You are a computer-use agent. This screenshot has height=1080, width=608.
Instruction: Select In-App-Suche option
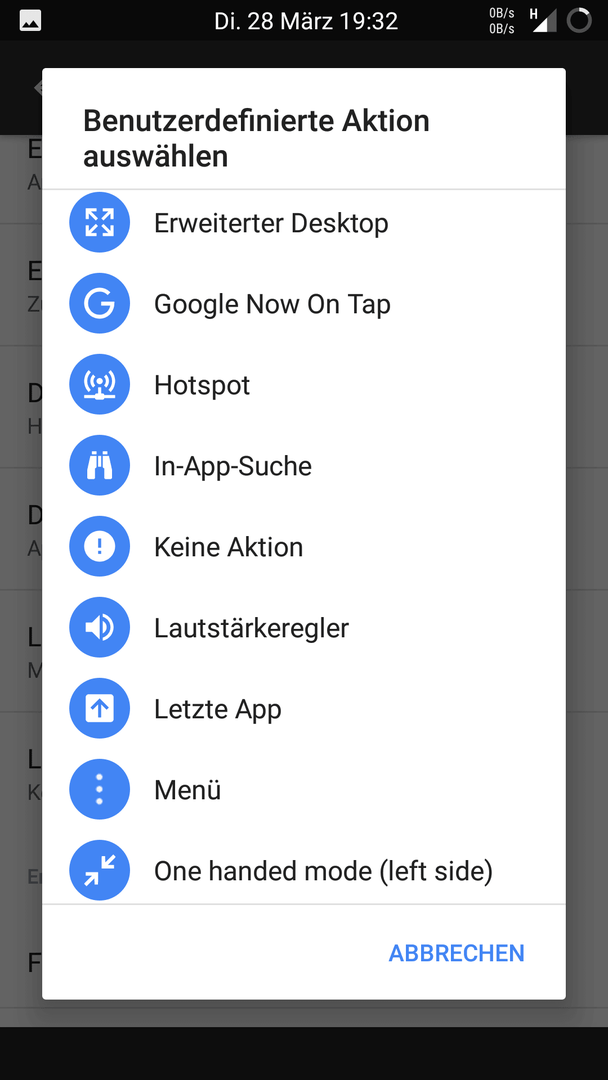pyautogui.click(x=304, y=466)
